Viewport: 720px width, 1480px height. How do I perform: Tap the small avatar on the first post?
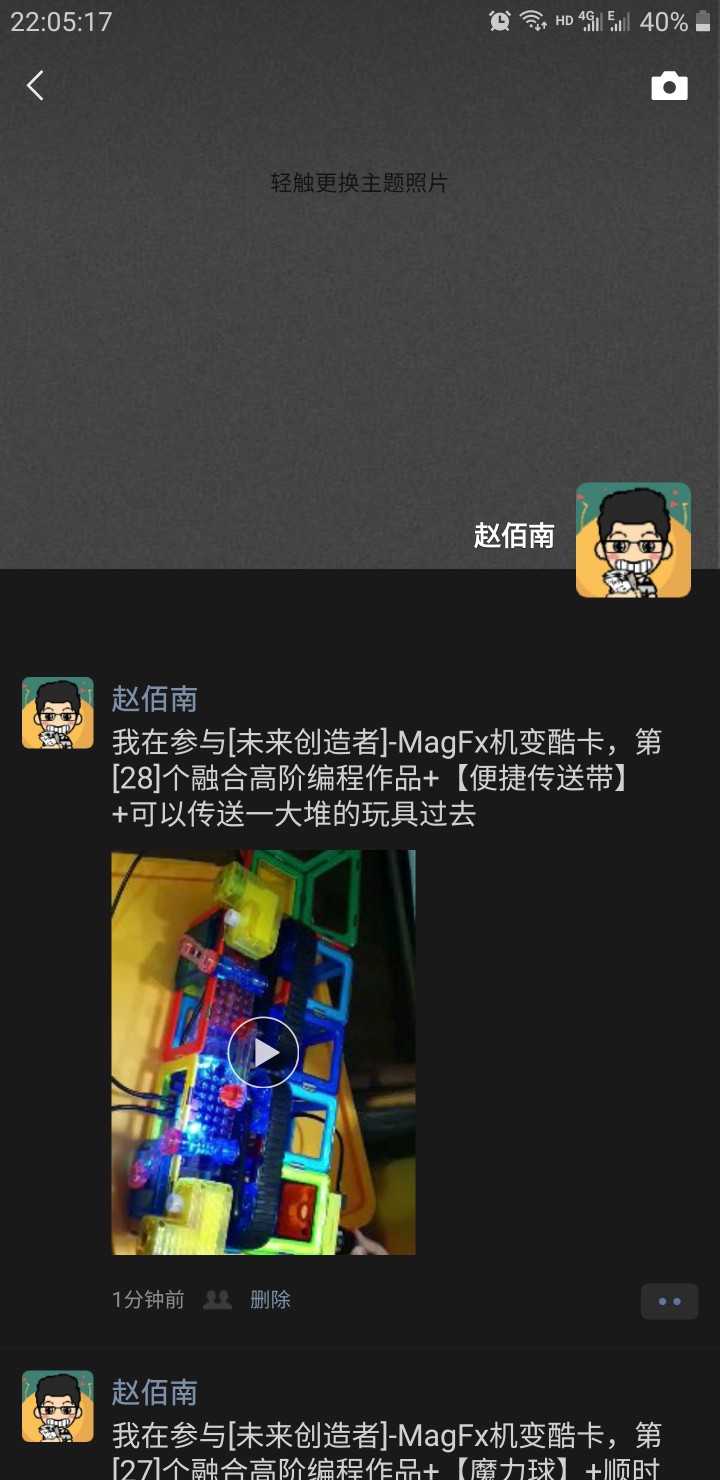click(x=58, y=713)
